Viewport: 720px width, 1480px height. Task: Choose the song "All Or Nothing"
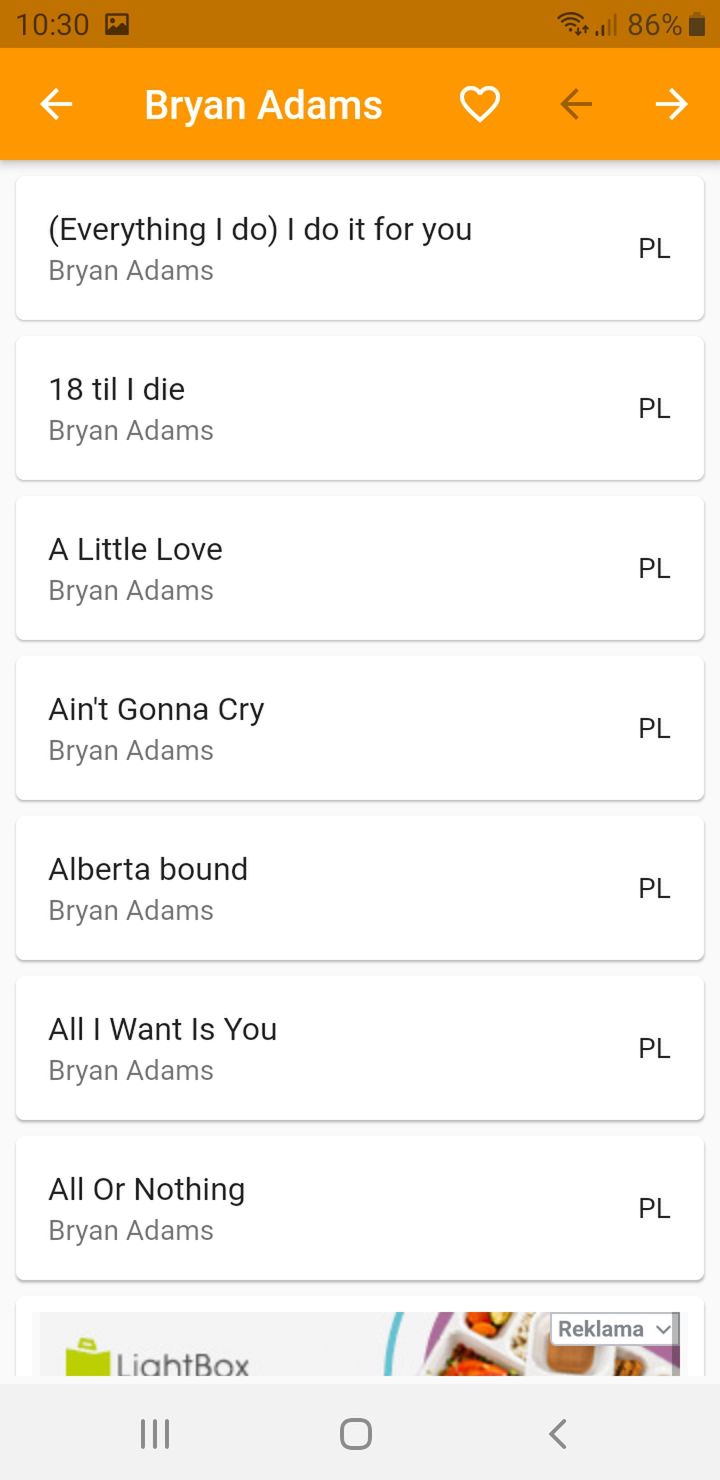[360, 1208]
